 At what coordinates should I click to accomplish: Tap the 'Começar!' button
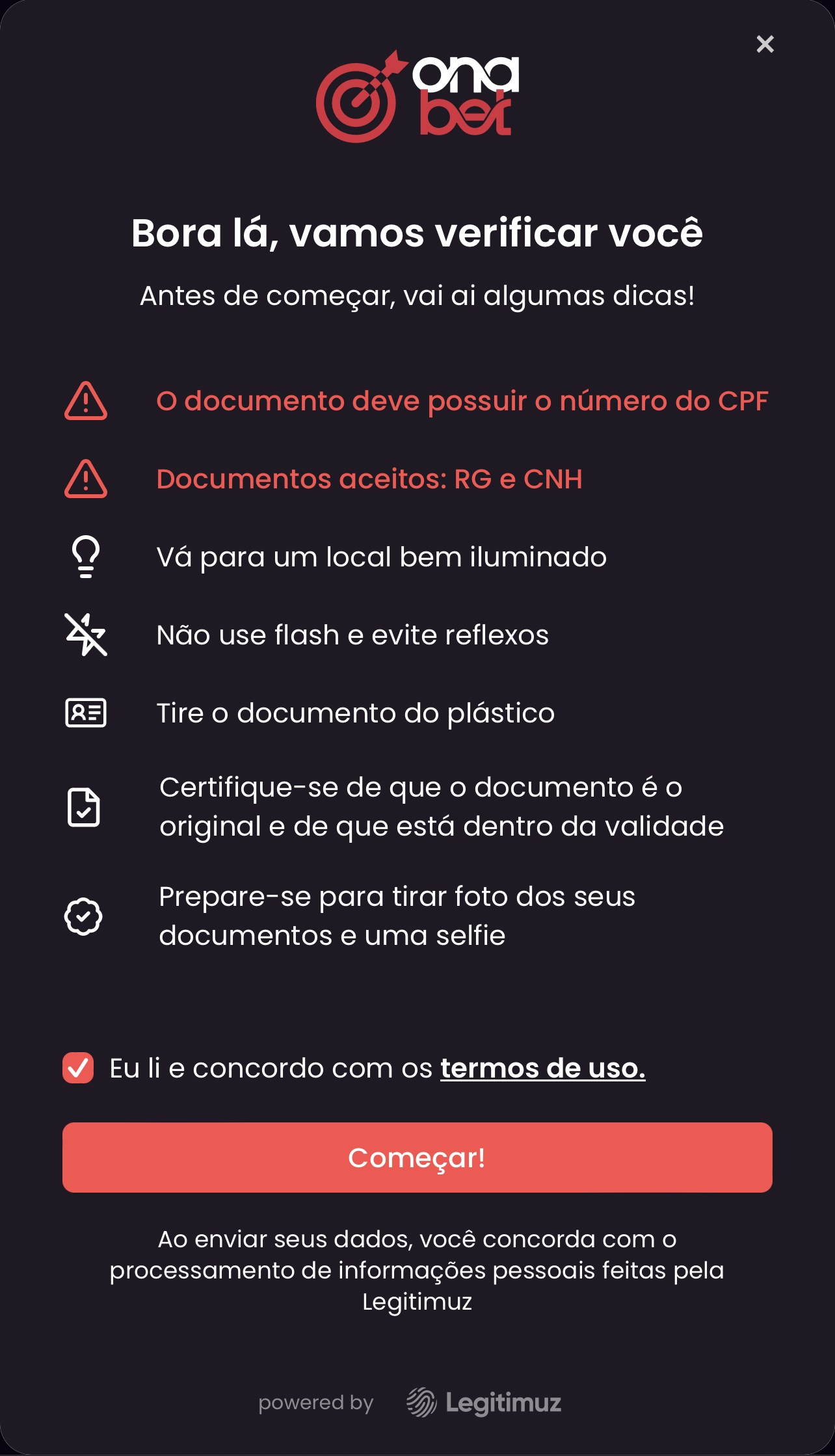point(417,1158)
